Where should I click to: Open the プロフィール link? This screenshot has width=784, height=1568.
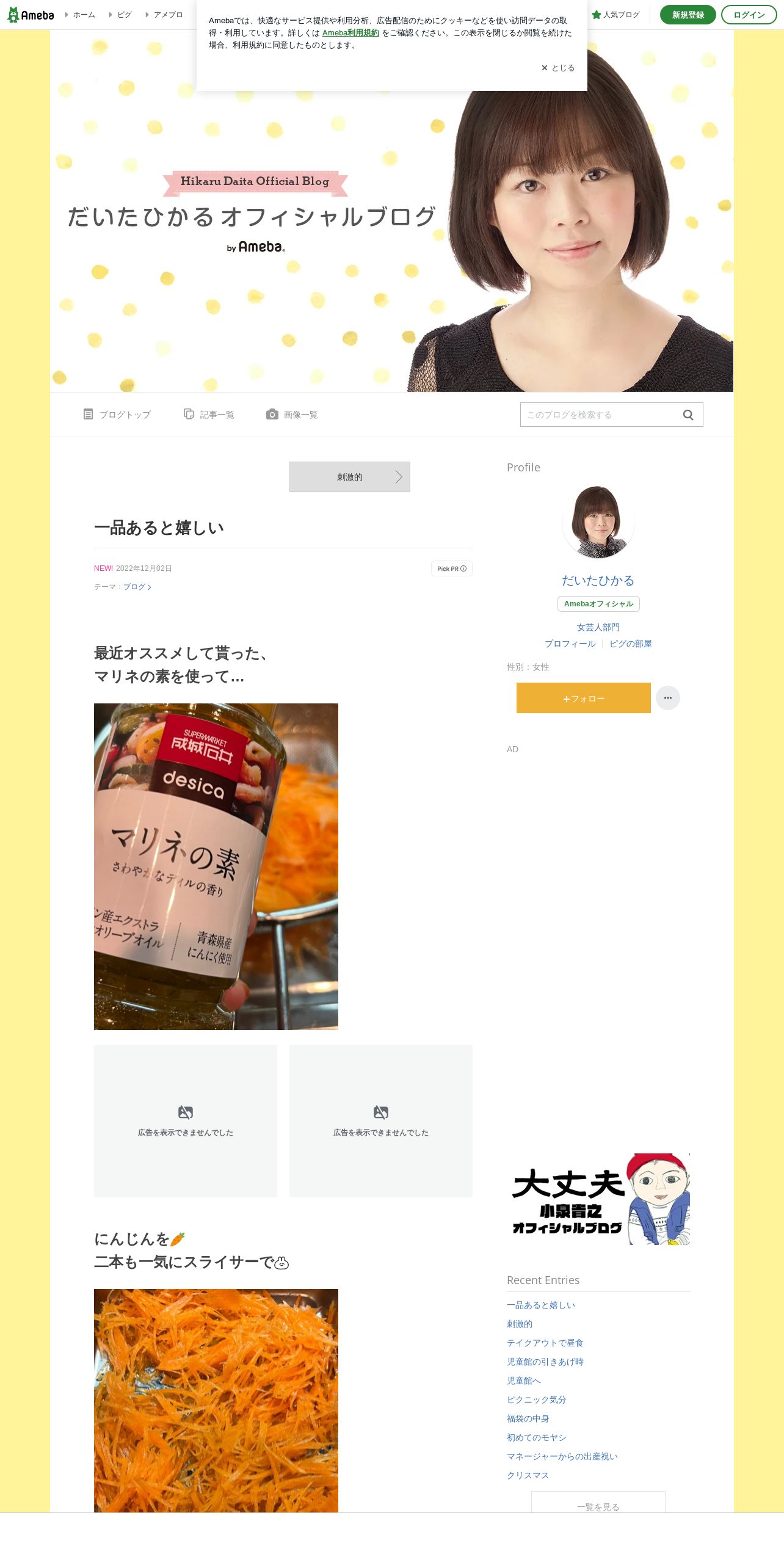[x=570, y=644]
